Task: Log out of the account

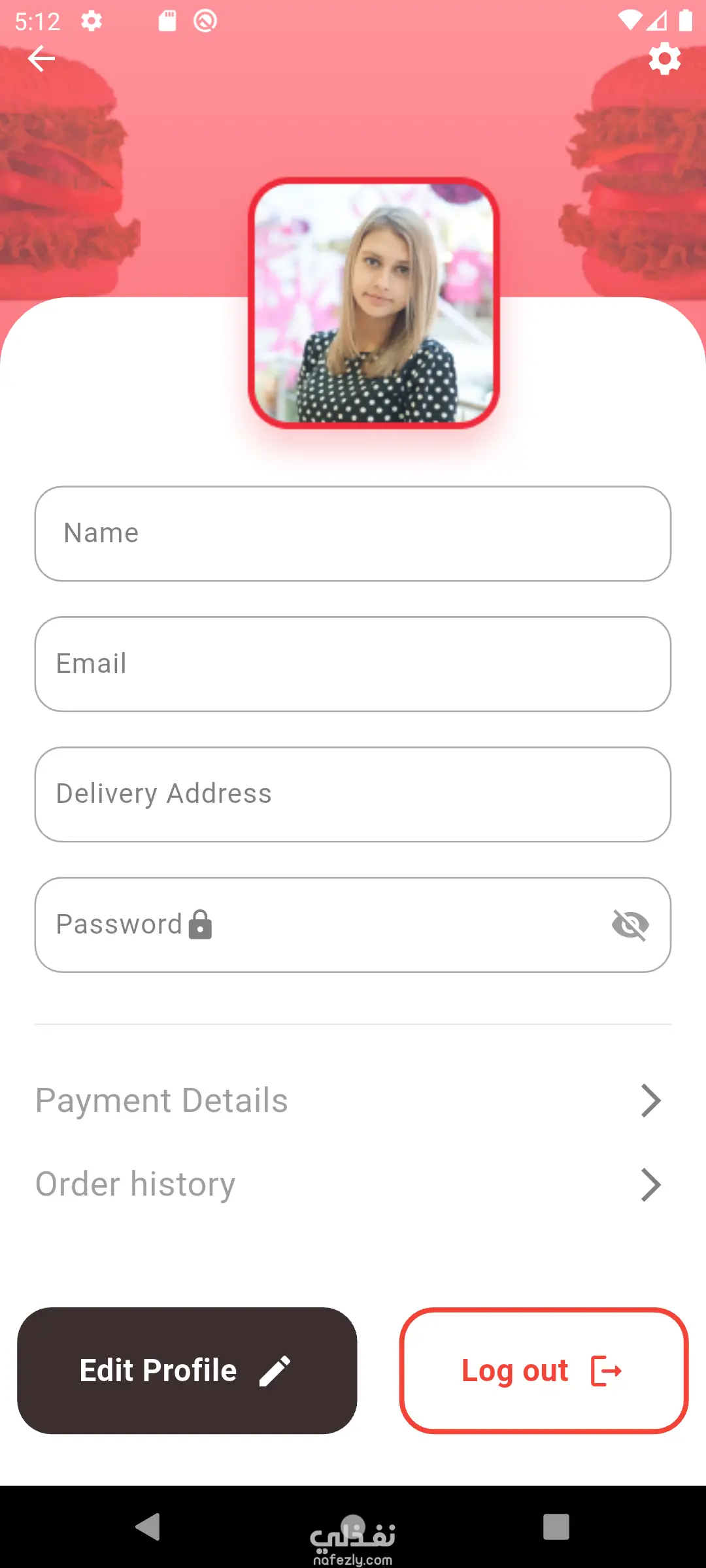Action: pos(544,1371)
